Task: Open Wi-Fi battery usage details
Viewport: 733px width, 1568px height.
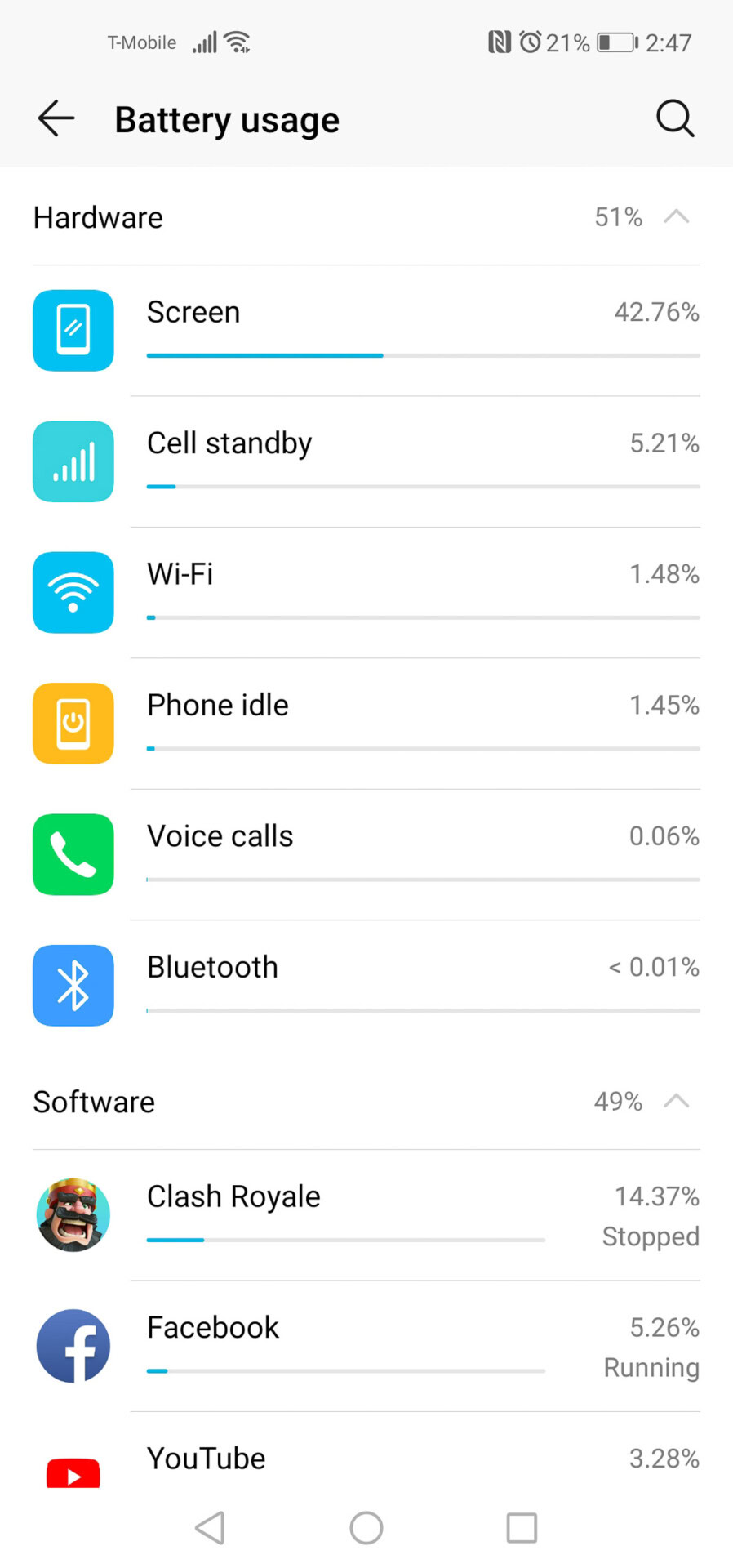Action: [x=366, y=592]
